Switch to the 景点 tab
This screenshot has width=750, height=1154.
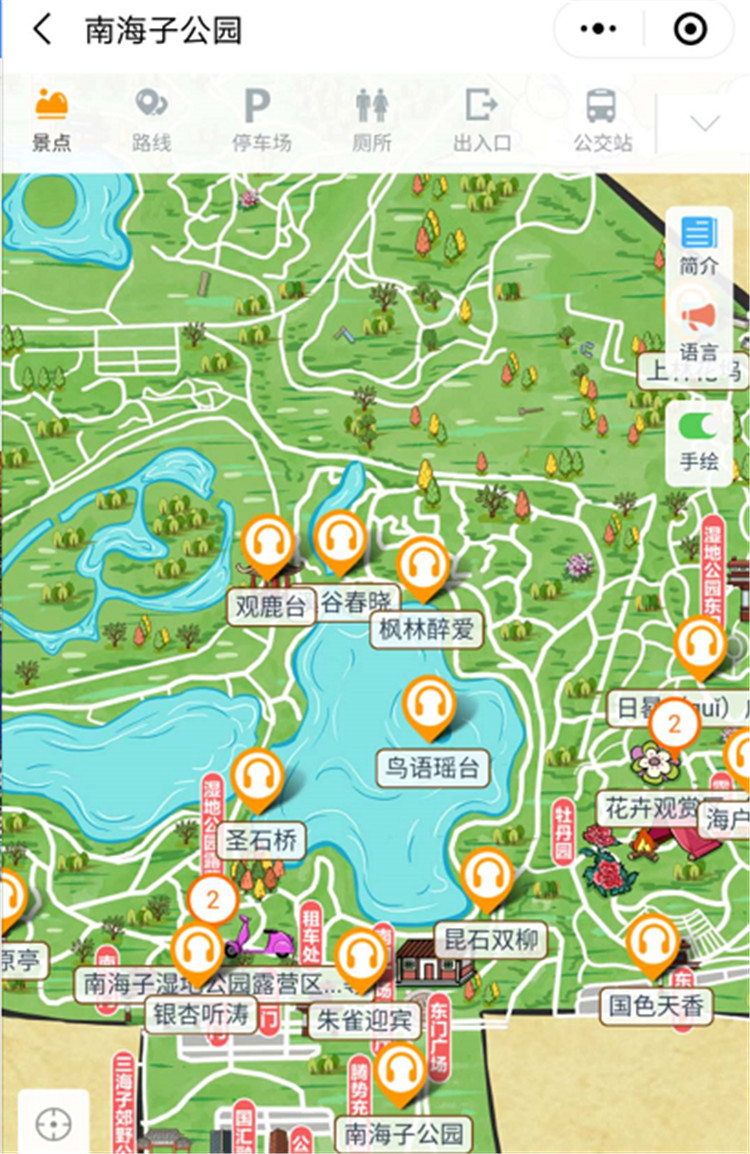51,120
